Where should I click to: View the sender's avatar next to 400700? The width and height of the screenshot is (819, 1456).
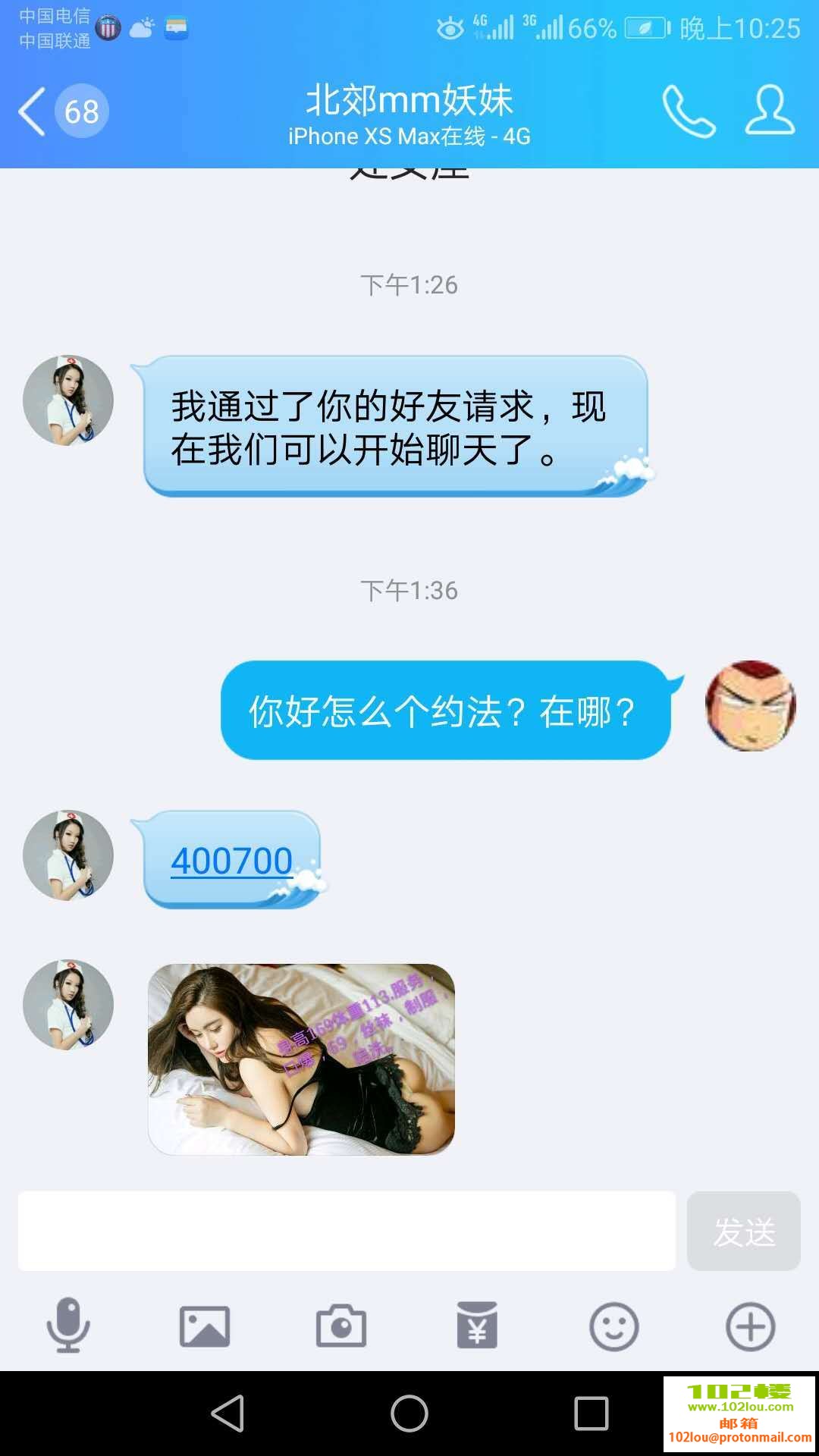tap(68, 855)
